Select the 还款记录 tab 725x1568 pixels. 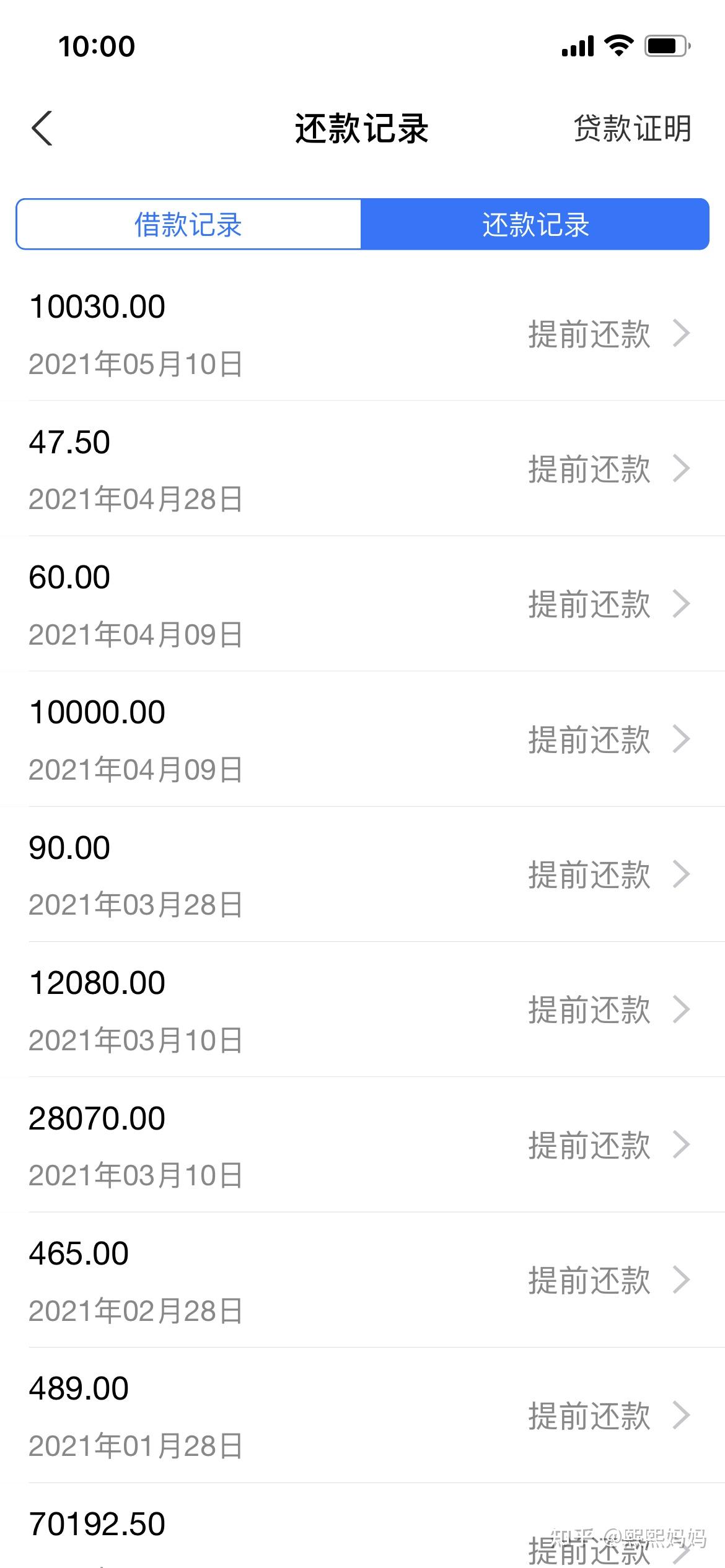536,225
